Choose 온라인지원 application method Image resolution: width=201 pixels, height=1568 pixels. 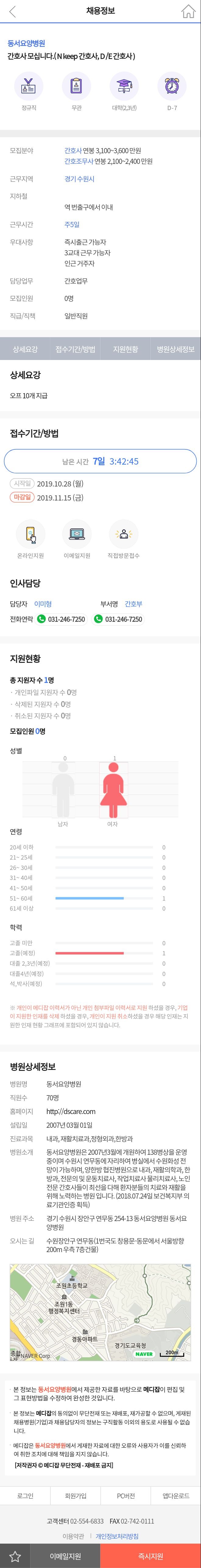30,535
